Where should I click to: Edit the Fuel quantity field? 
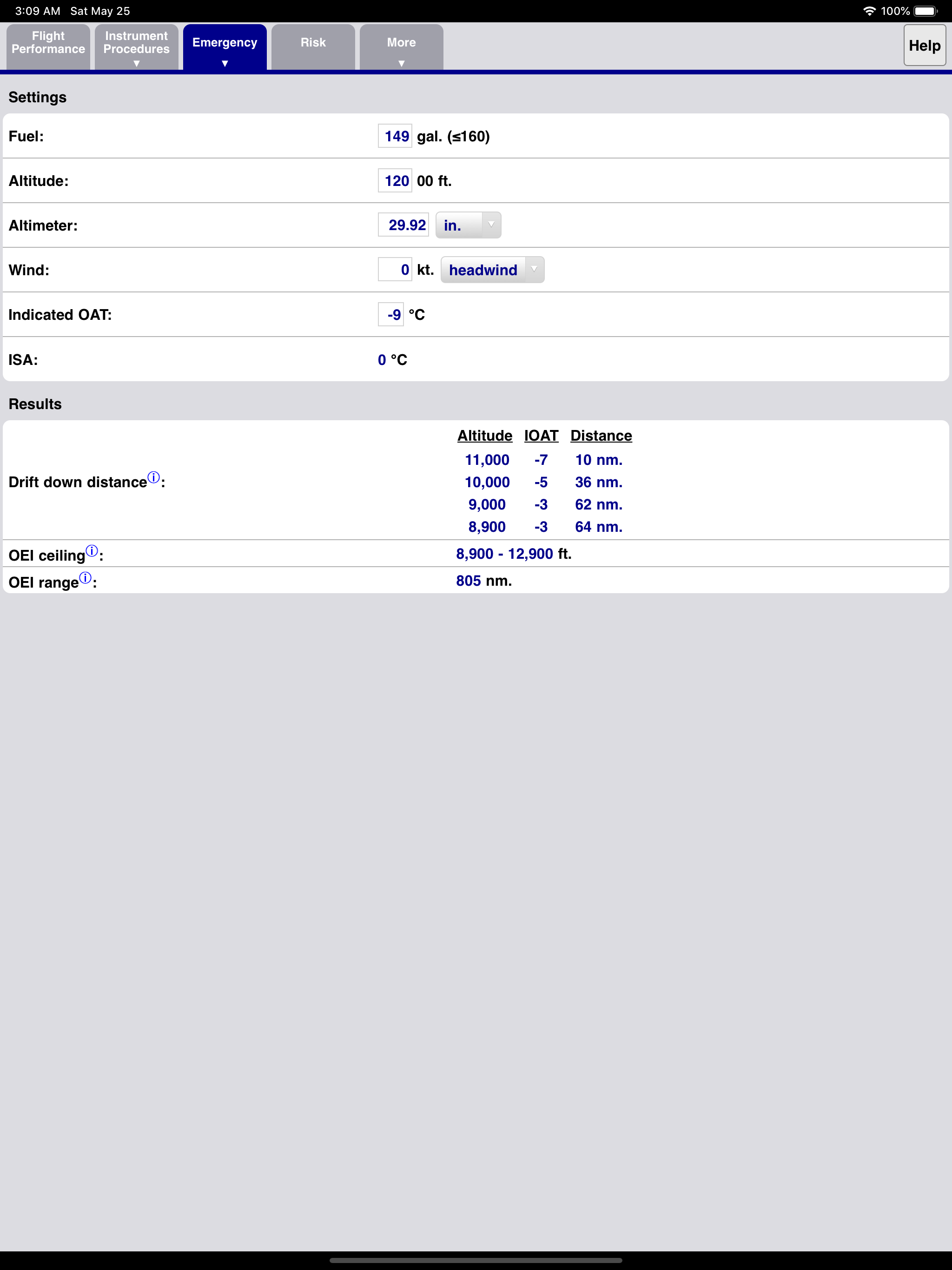click(x=395, y=136)
